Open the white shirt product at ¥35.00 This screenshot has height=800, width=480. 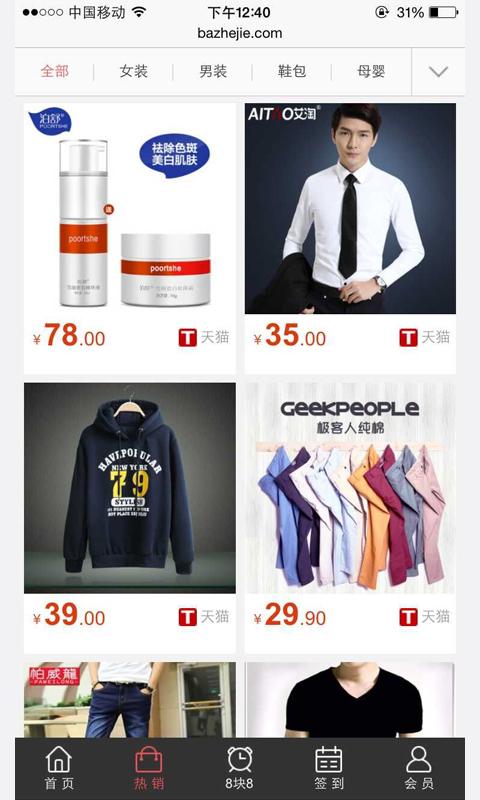pyautogui.click(x=350, y=238)
